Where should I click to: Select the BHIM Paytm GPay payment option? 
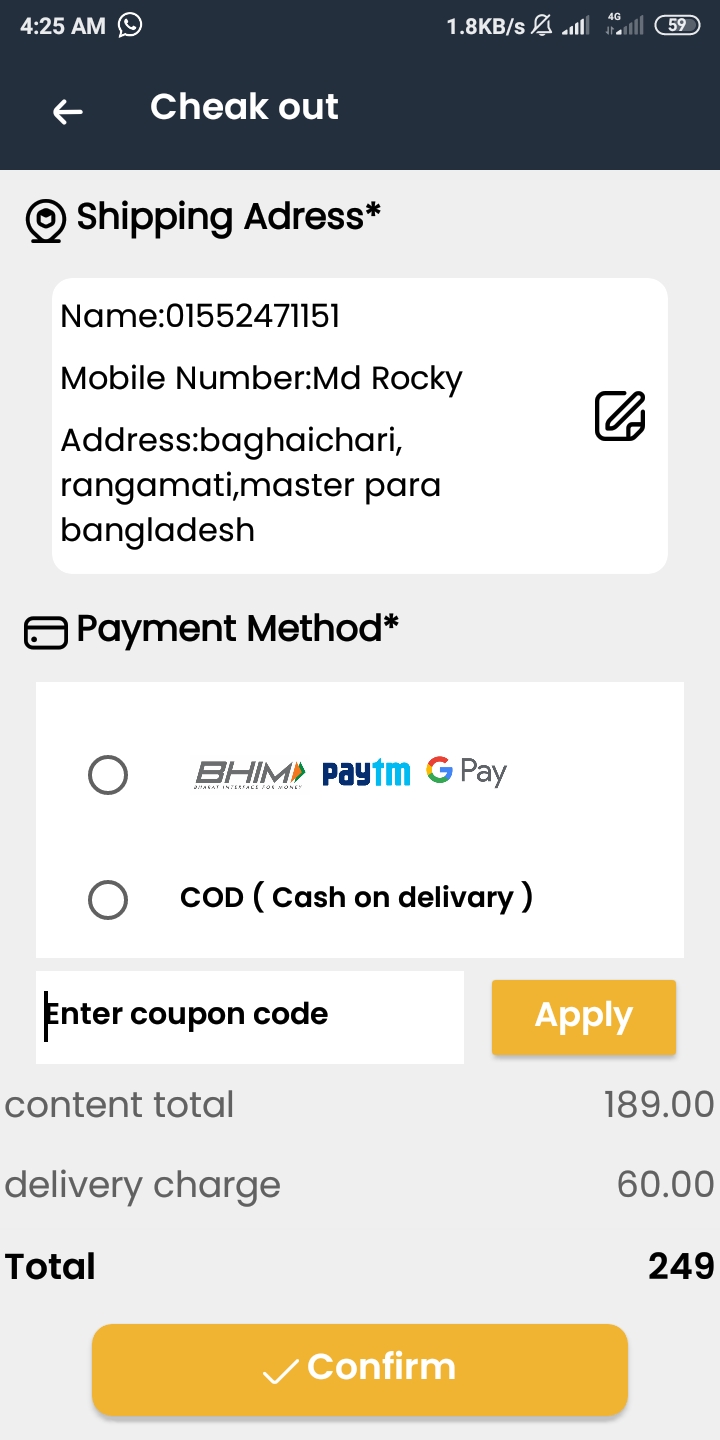point(108,775)
